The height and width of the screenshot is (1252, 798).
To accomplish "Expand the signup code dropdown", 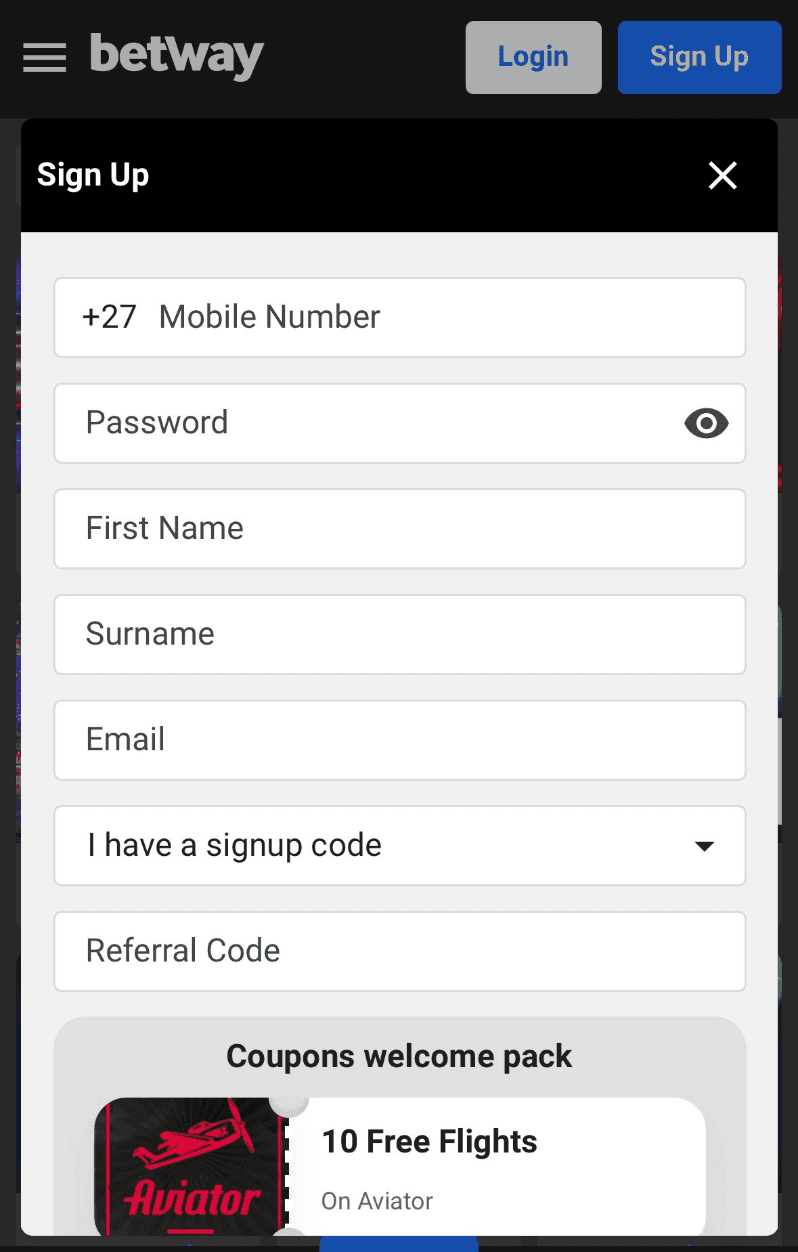I will click(x=400, y=846).
